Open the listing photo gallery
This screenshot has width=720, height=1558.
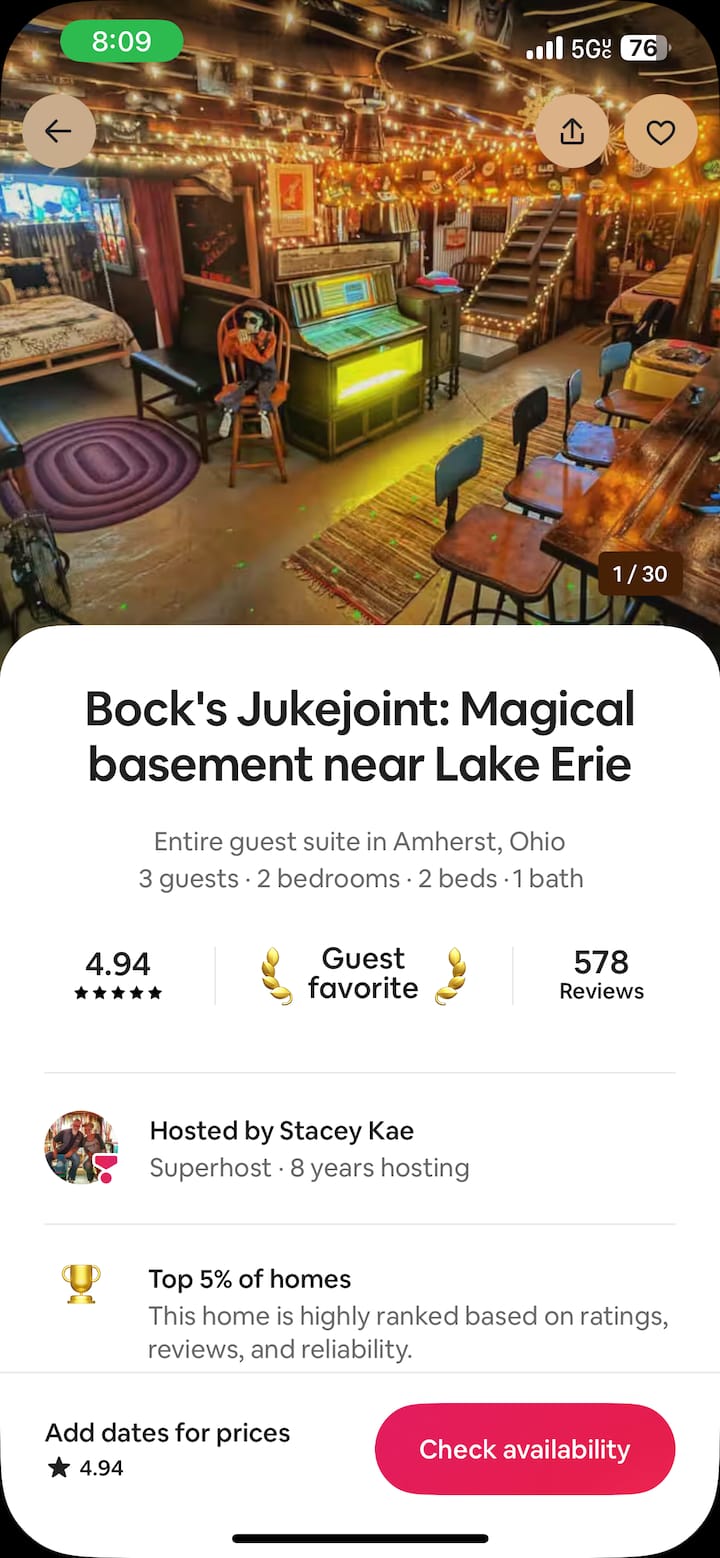pos(360,380)
